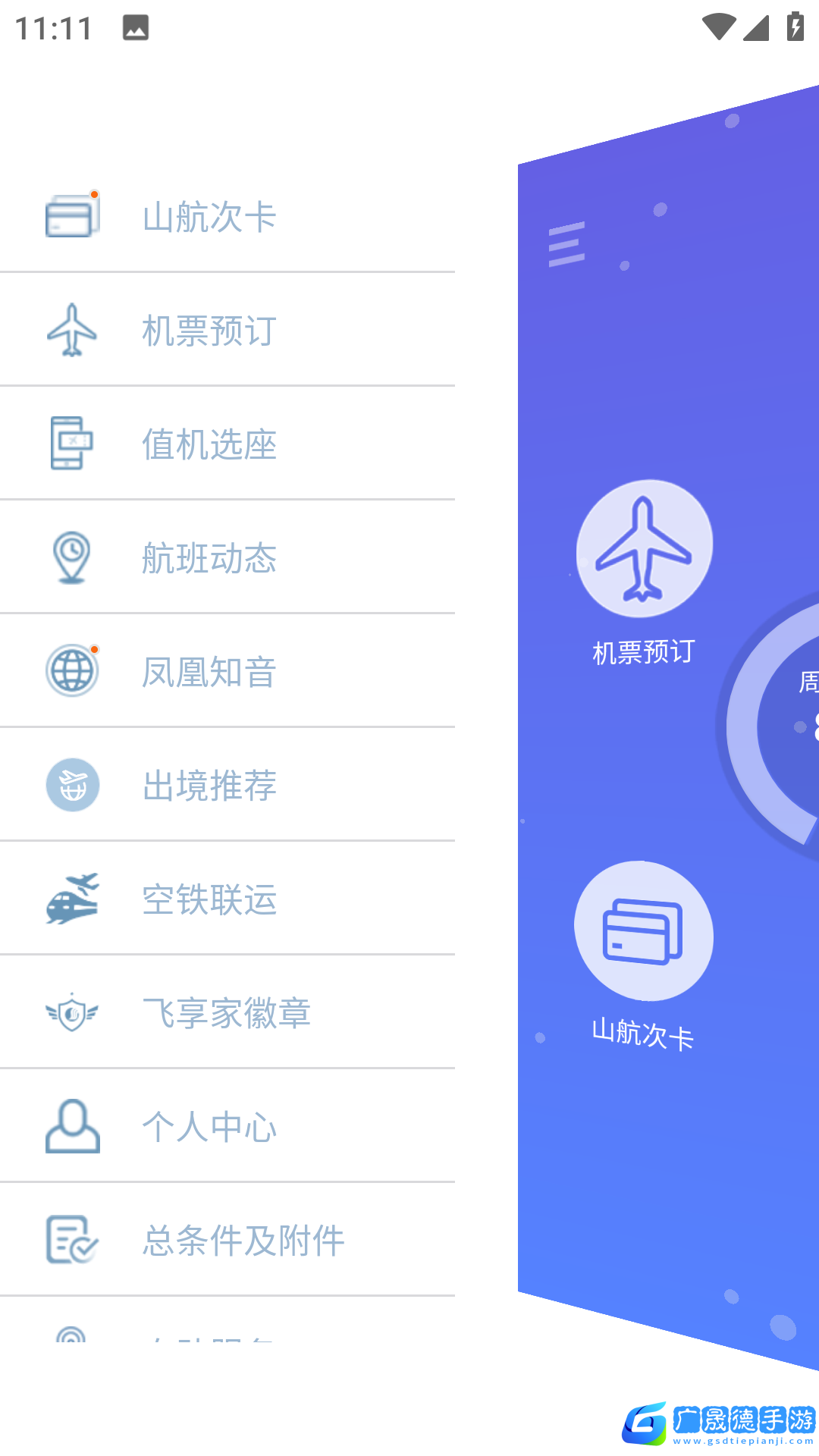The height and width of the screenshot is (1456, 819).
Task: View 航班动态 flight status
Action: (x=209, y=558)
